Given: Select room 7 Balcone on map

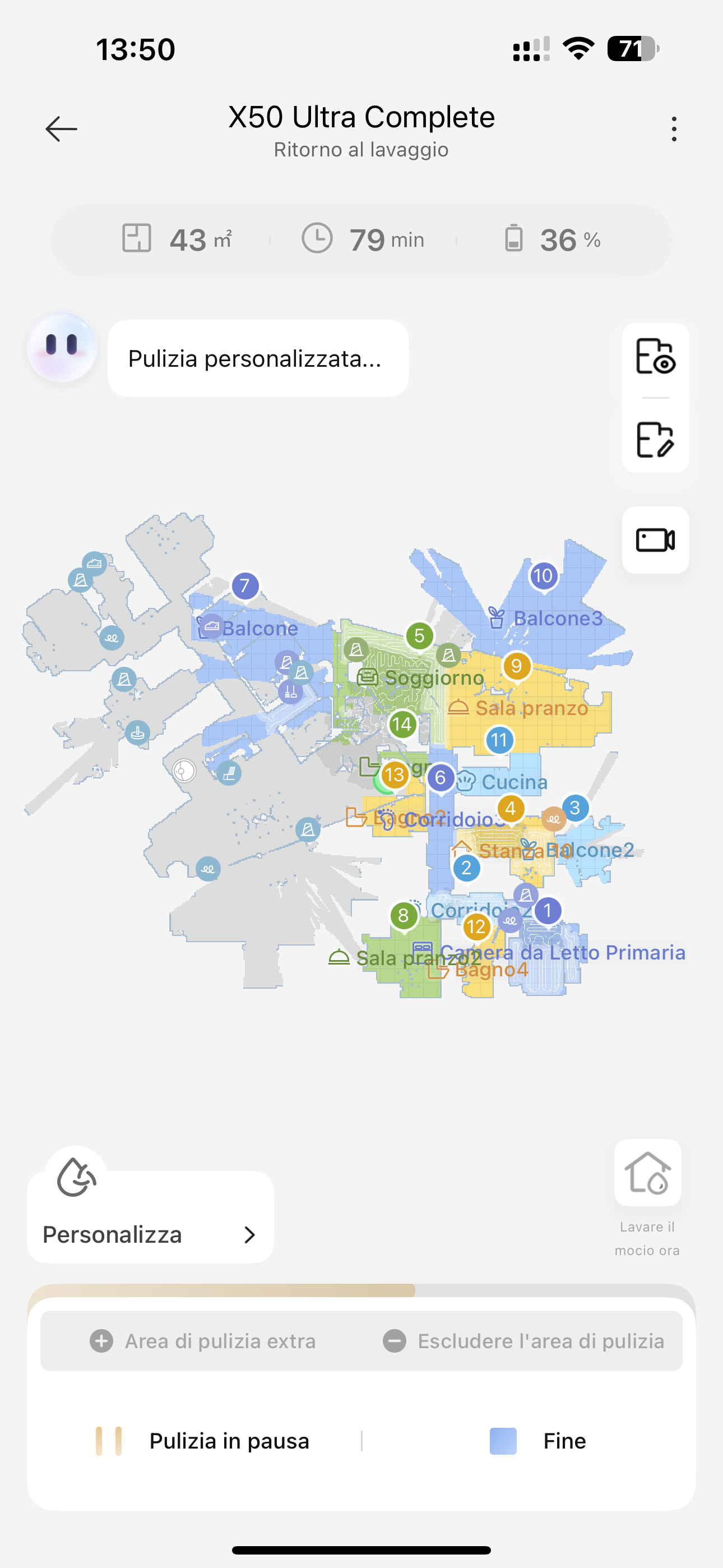Looking at the screenshot, I should pos(245,586).
